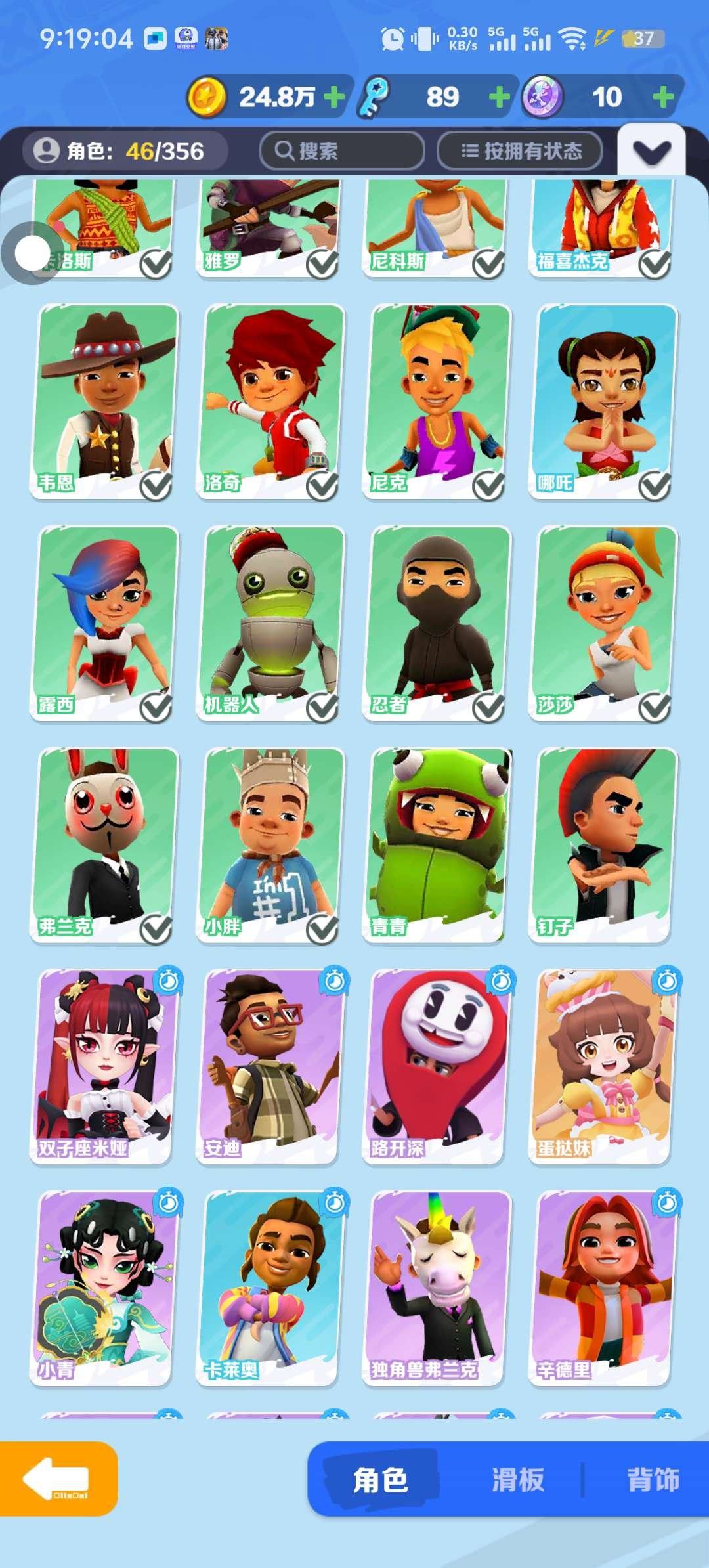The image size is (709, 1568).
Task: Open the 机器人 character card
Action: (270, 622)
